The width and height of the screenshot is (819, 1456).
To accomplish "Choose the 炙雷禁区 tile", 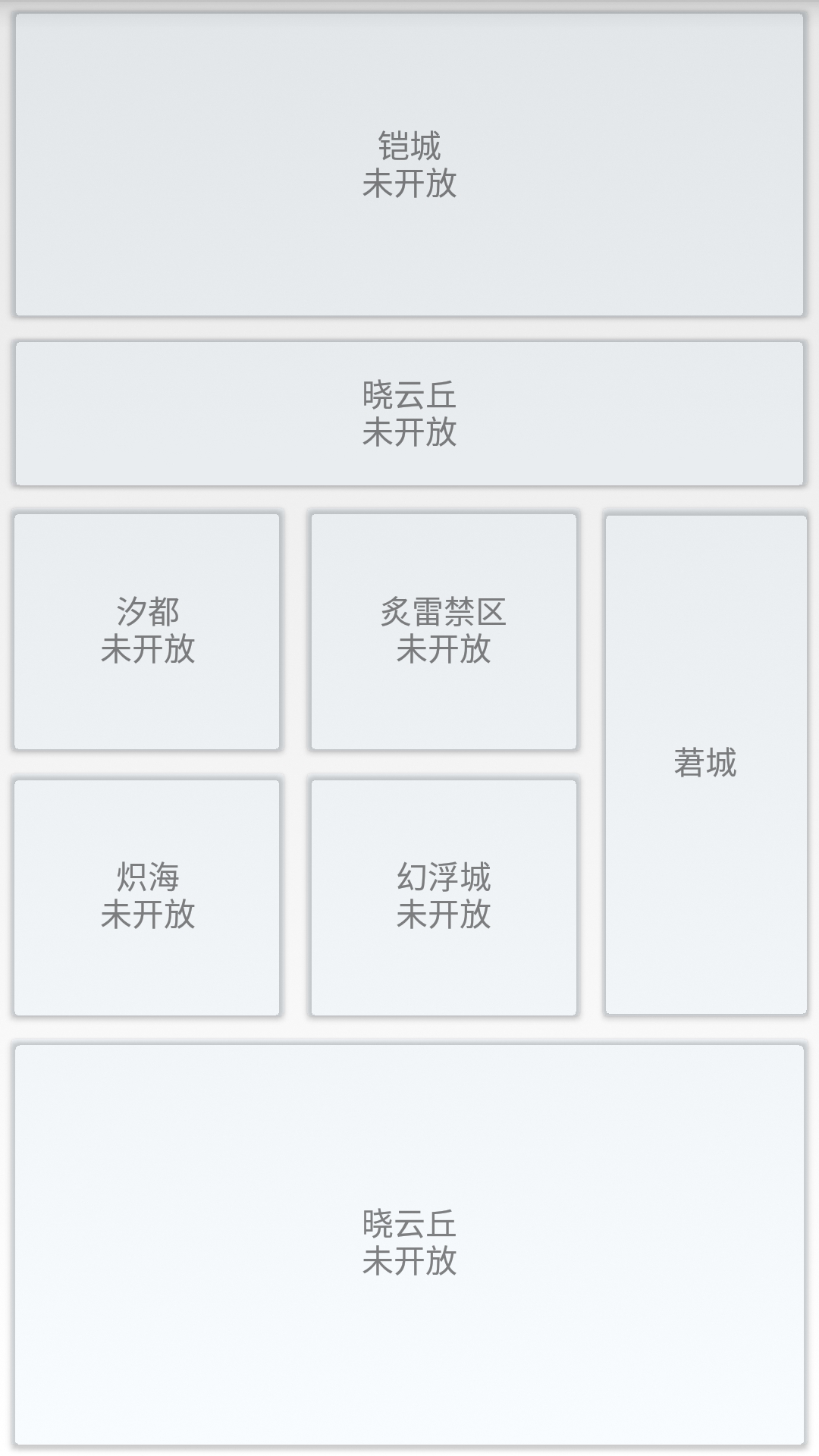I will (444, 632).
